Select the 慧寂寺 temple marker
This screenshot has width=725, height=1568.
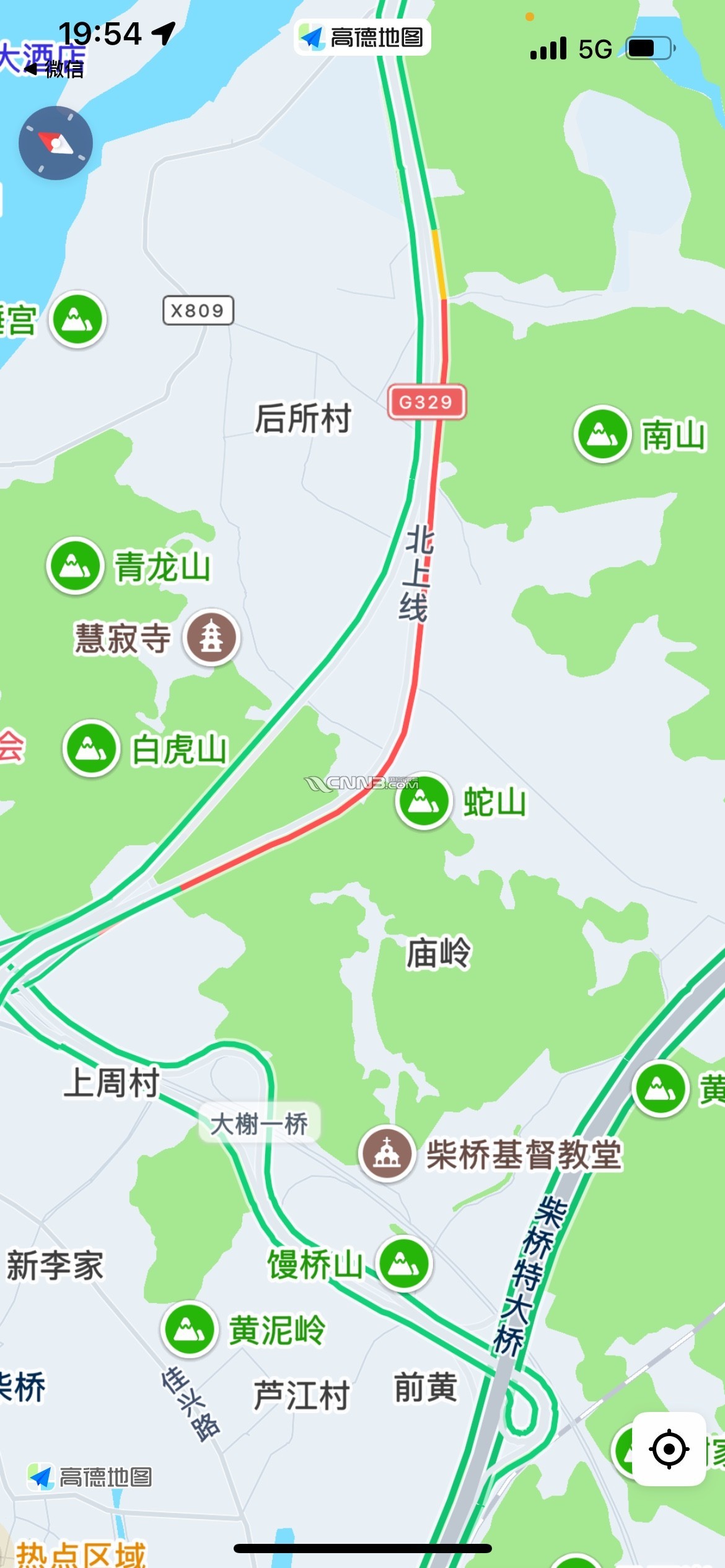point(211,637)
